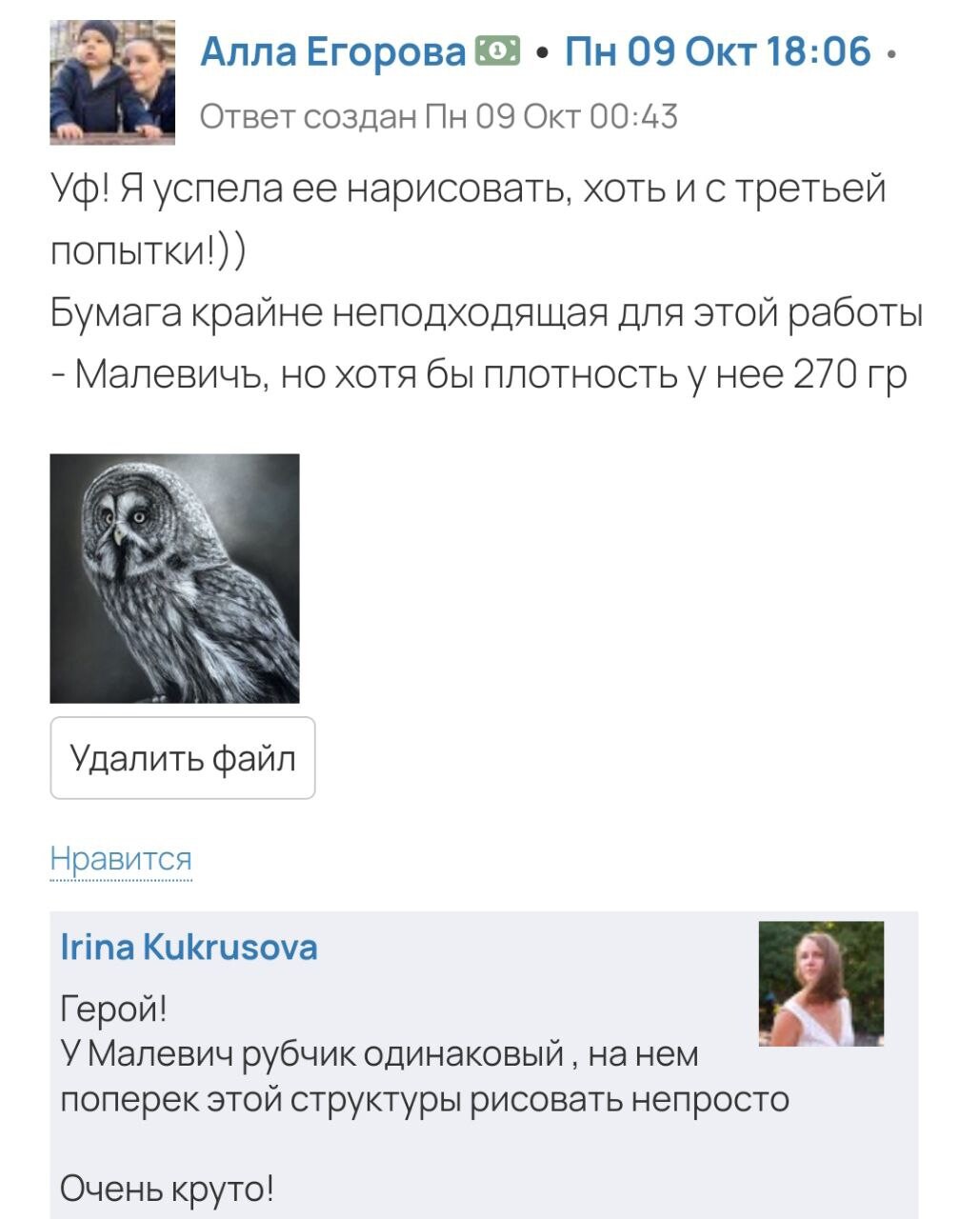980x1219 pixels.
Task: Open Алла Егорова's profile name link
Action: [x=331, y=51]
